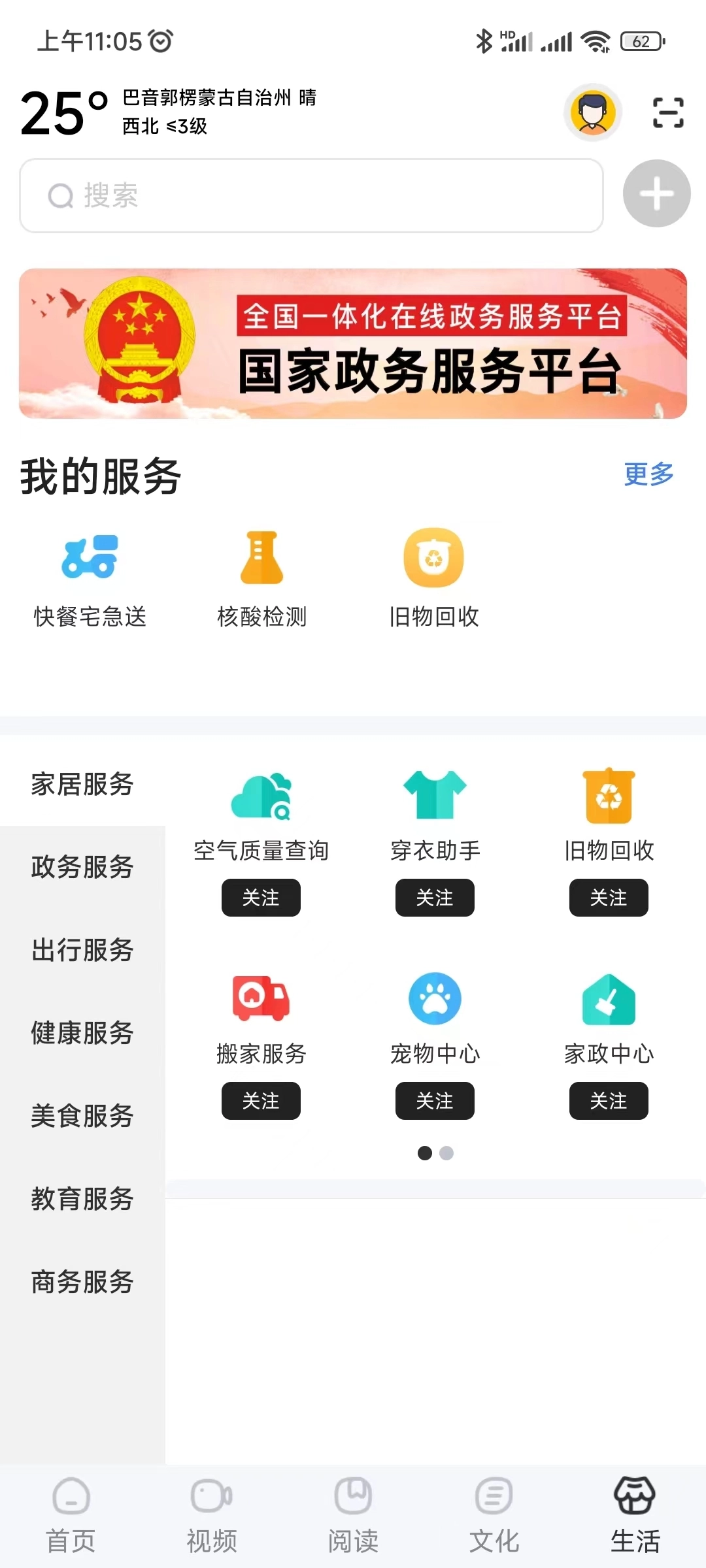Tap the QR scan icon top right

tap(668, 112)
